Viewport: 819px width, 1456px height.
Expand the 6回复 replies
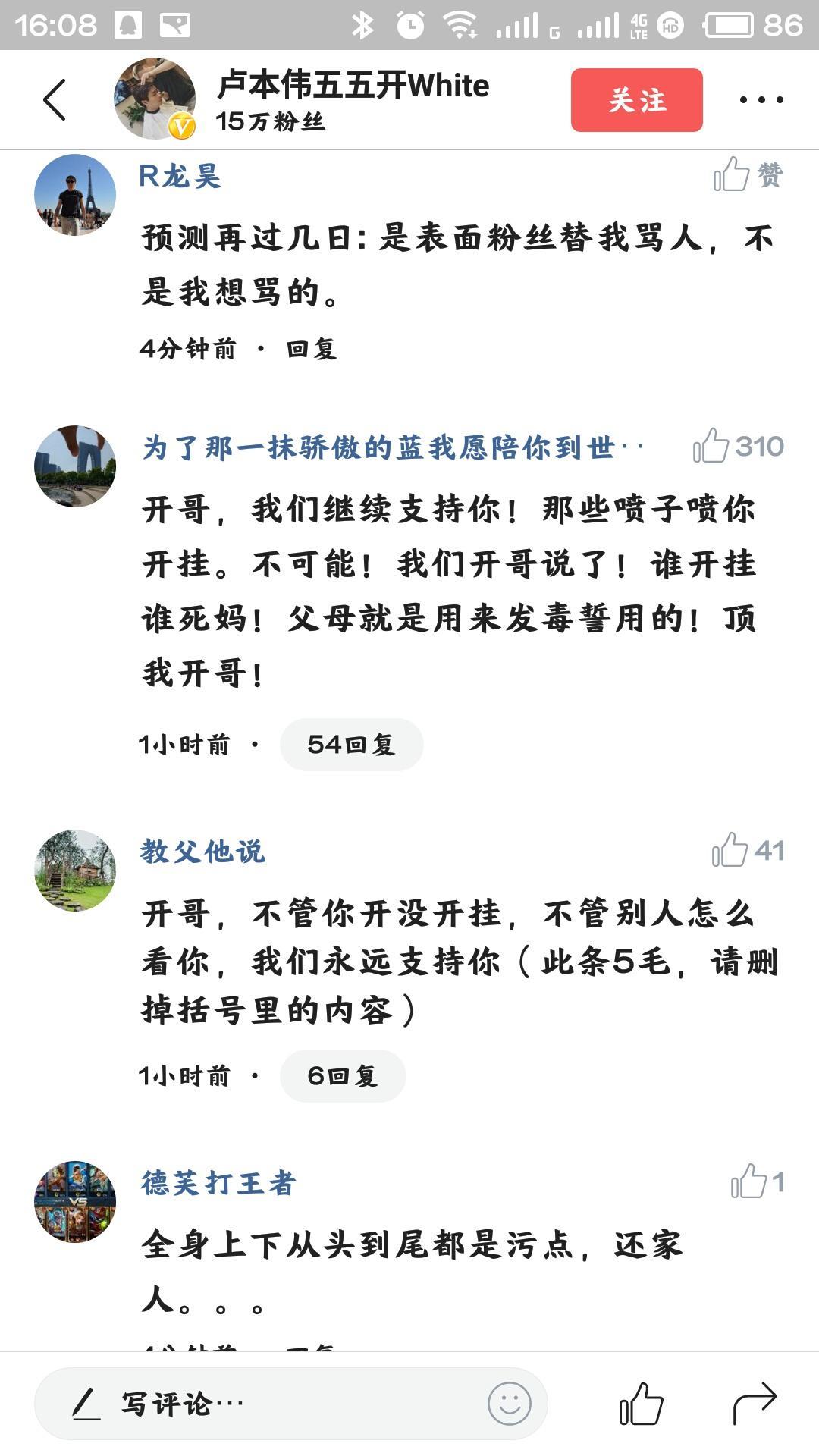tap(342, 1075)
